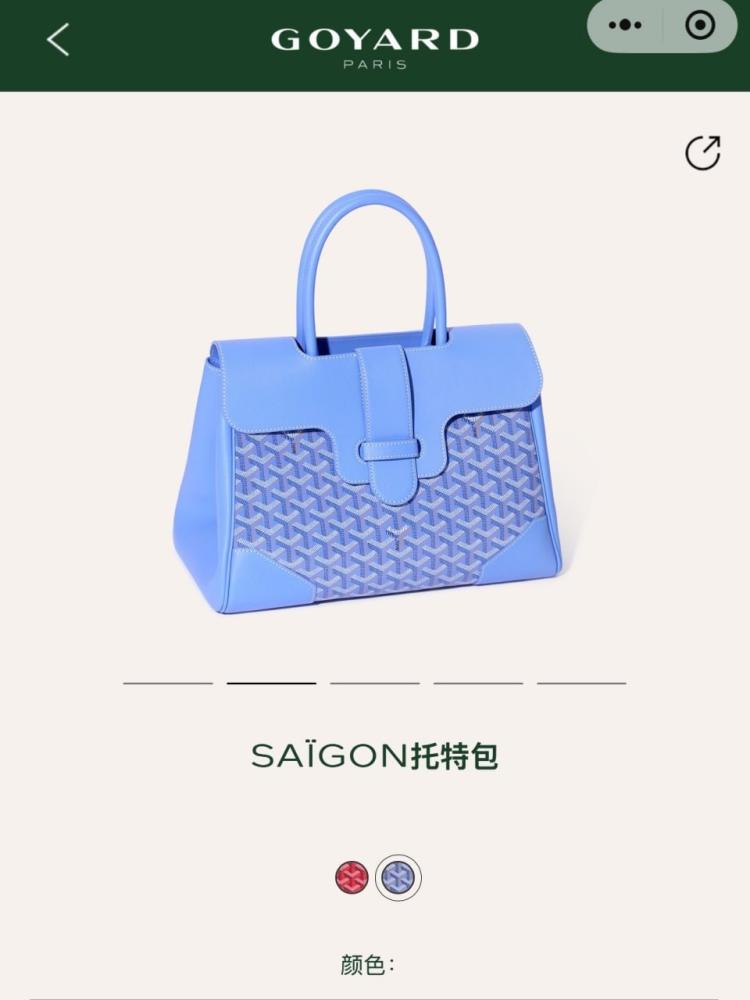Screen dimensions: 750x1000
Task: Open the mini program more options menu
Action: 625,25
